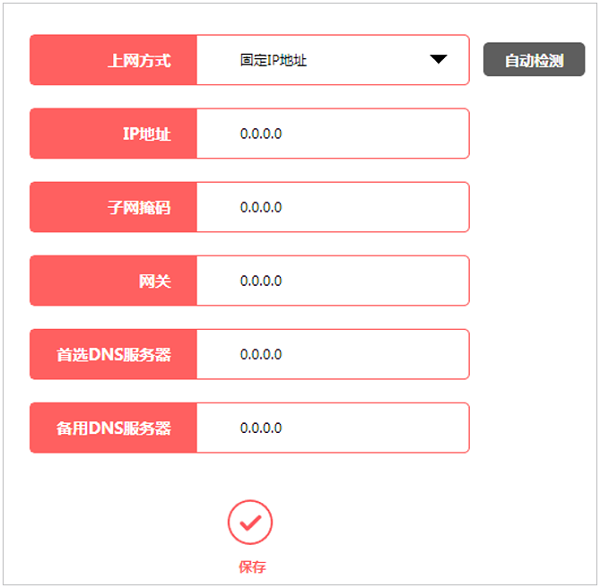Edit the 网关 gateway field

[x=332, y=281]
